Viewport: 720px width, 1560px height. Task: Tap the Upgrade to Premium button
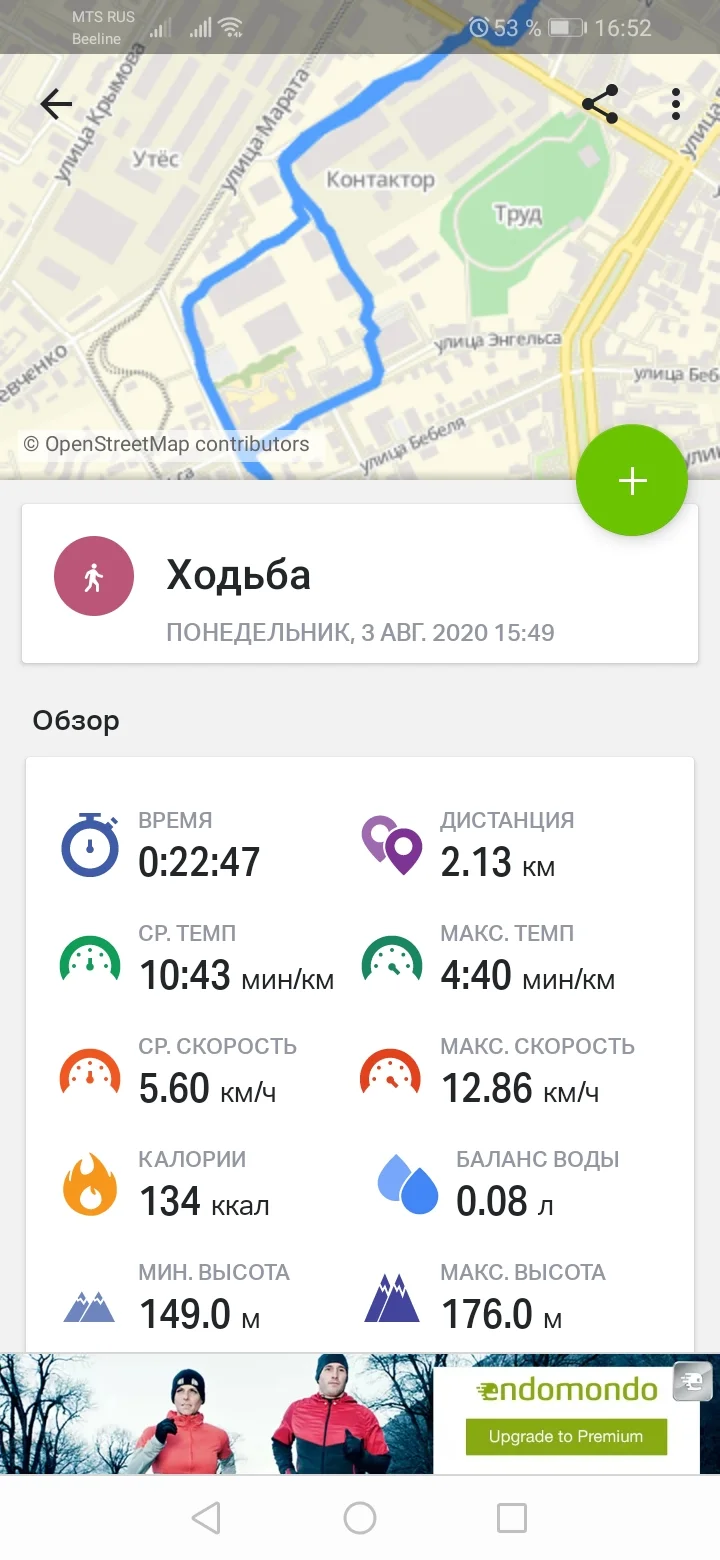(566, 1437)
